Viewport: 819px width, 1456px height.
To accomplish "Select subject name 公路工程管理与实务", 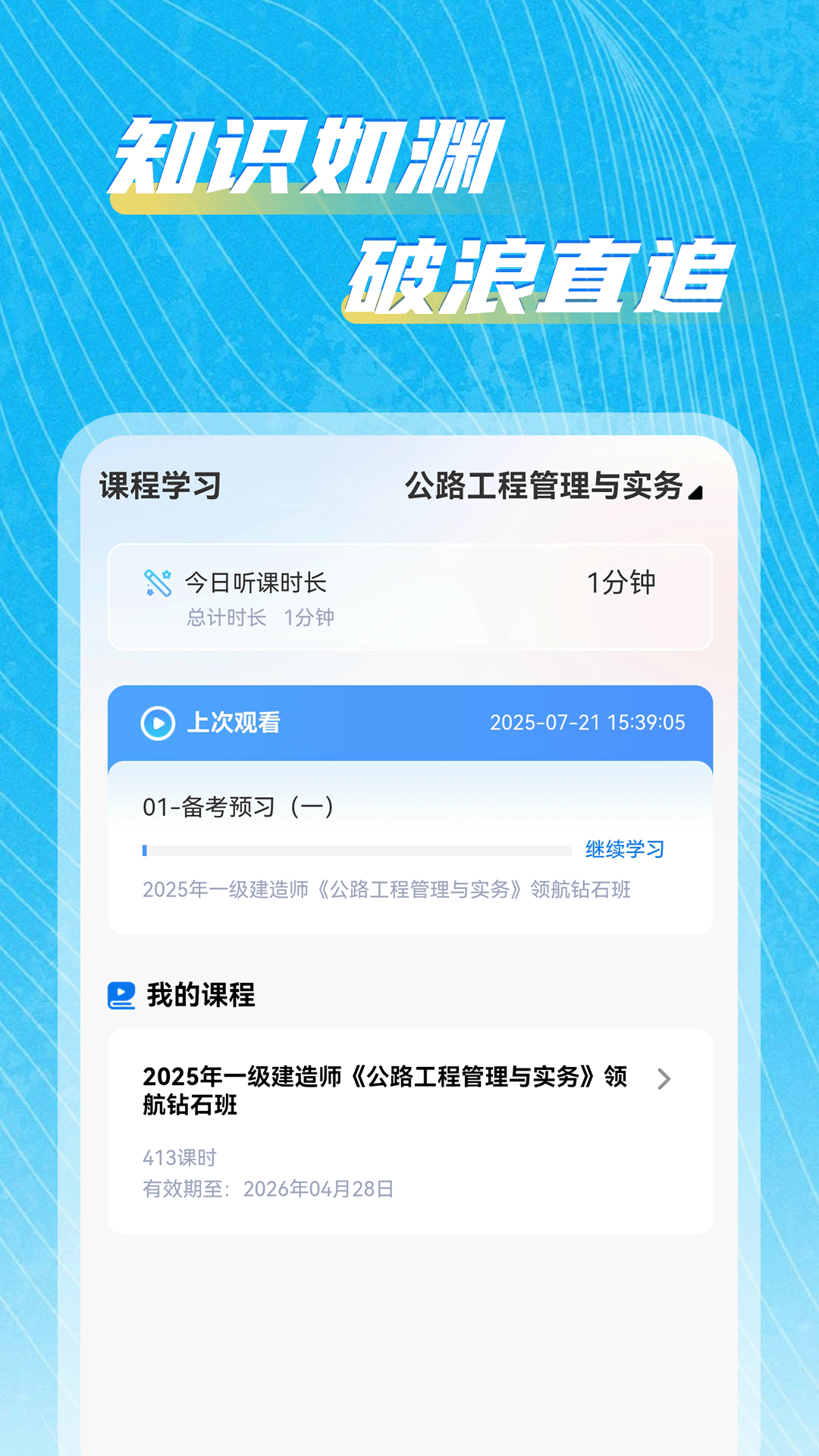I will [x=546, y=488].
